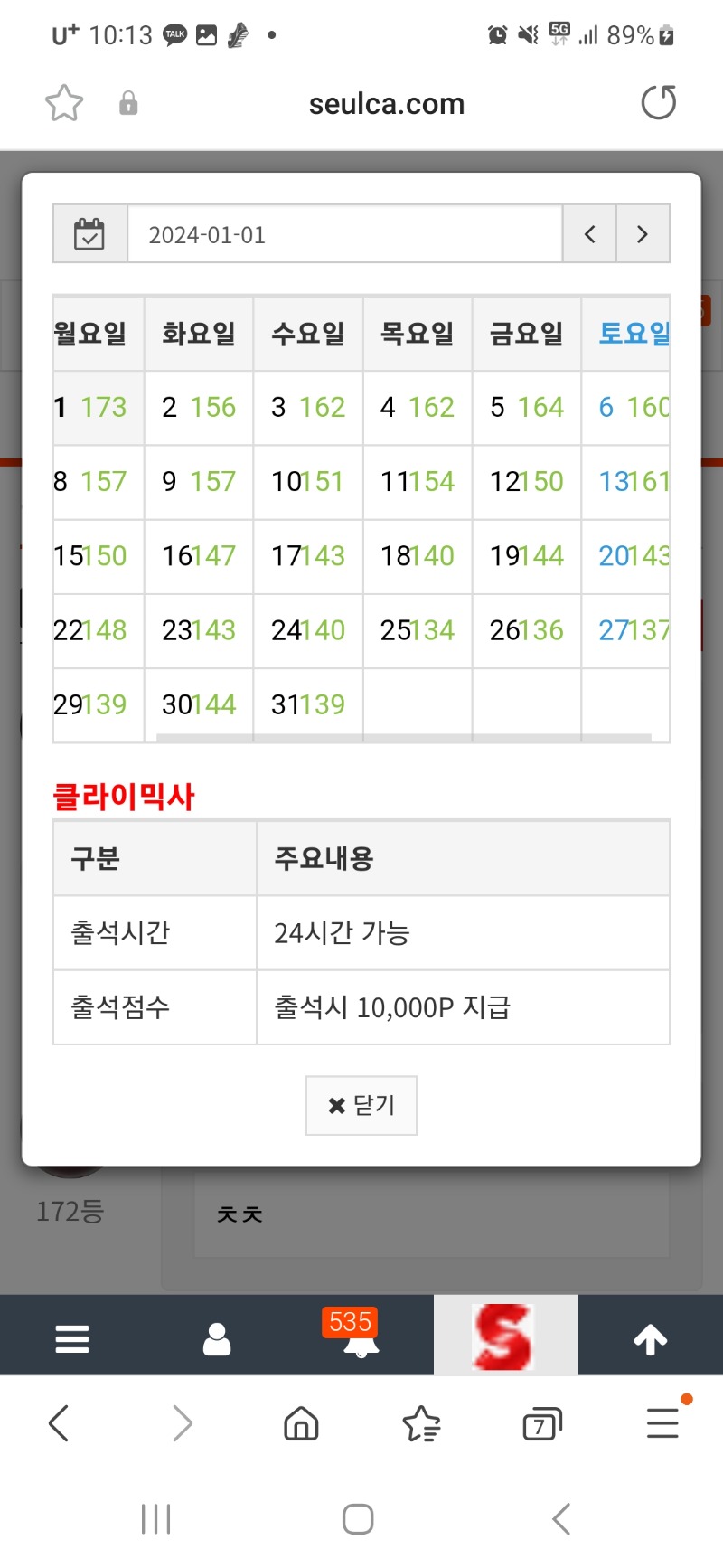Open the browser's main menu
723x1568 pixels.
664,1422
